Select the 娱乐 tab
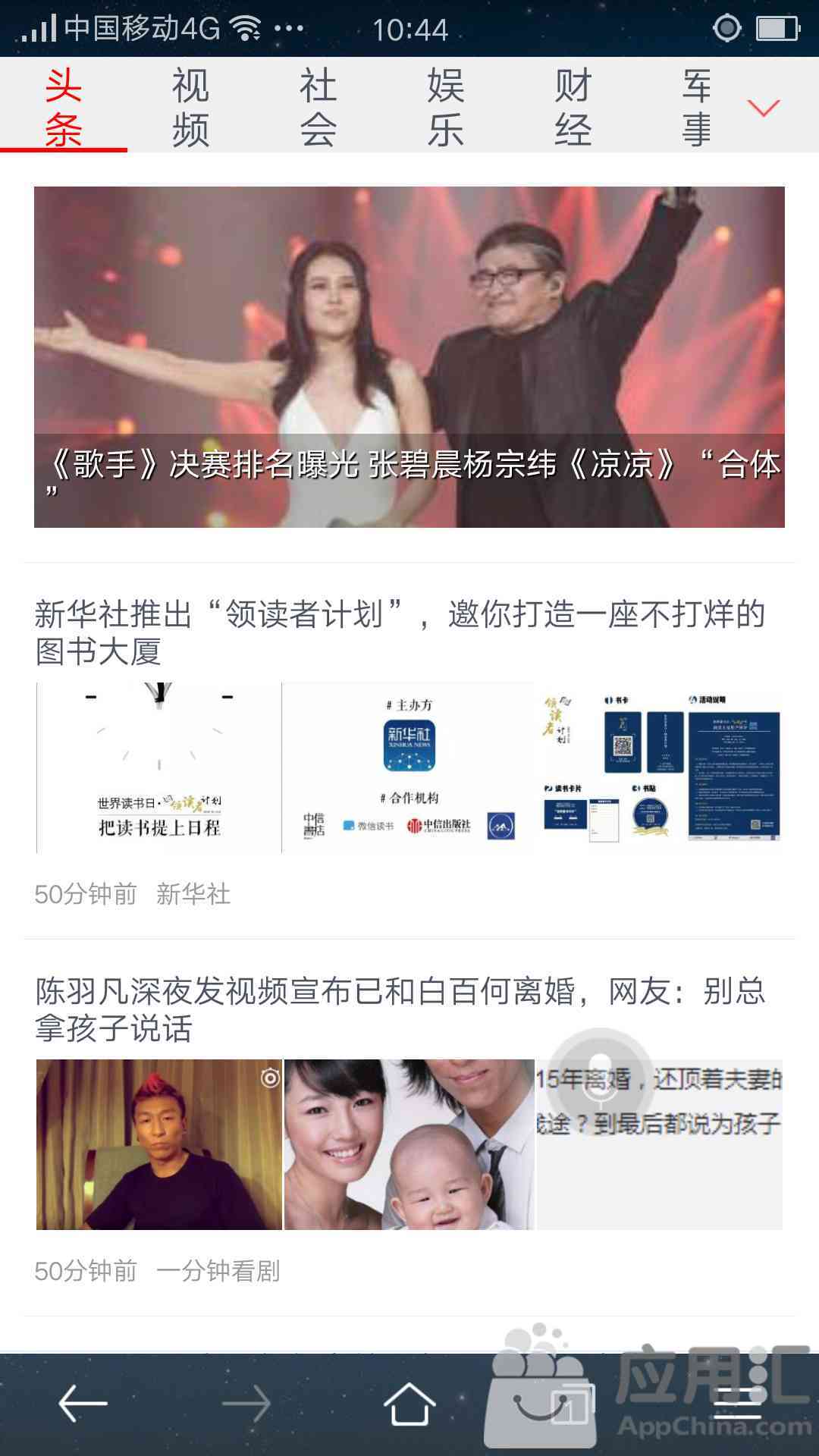 445,106
